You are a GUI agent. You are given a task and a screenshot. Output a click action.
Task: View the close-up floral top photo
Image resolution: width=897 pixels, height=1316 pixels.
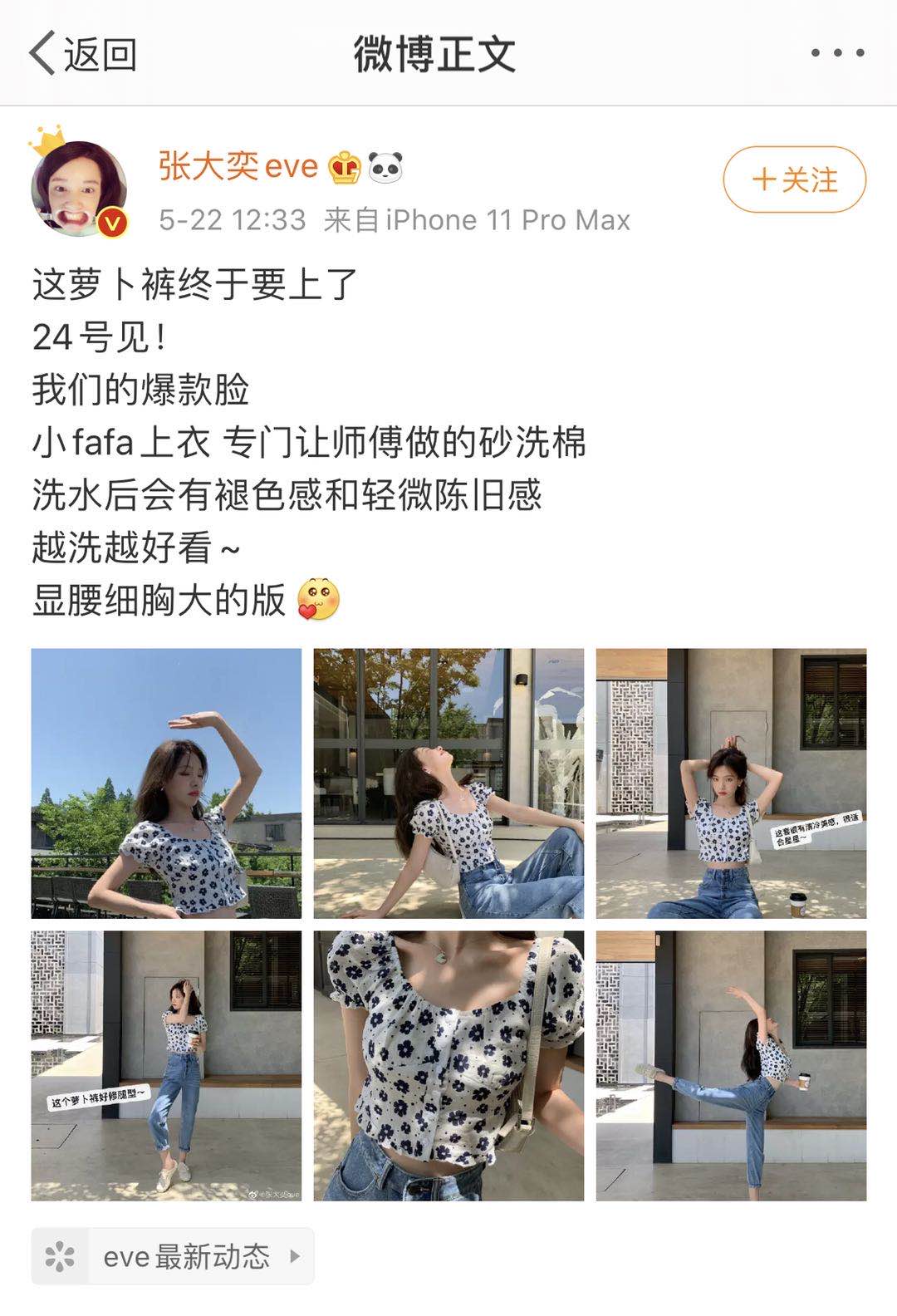click(x=448, y=1065)
